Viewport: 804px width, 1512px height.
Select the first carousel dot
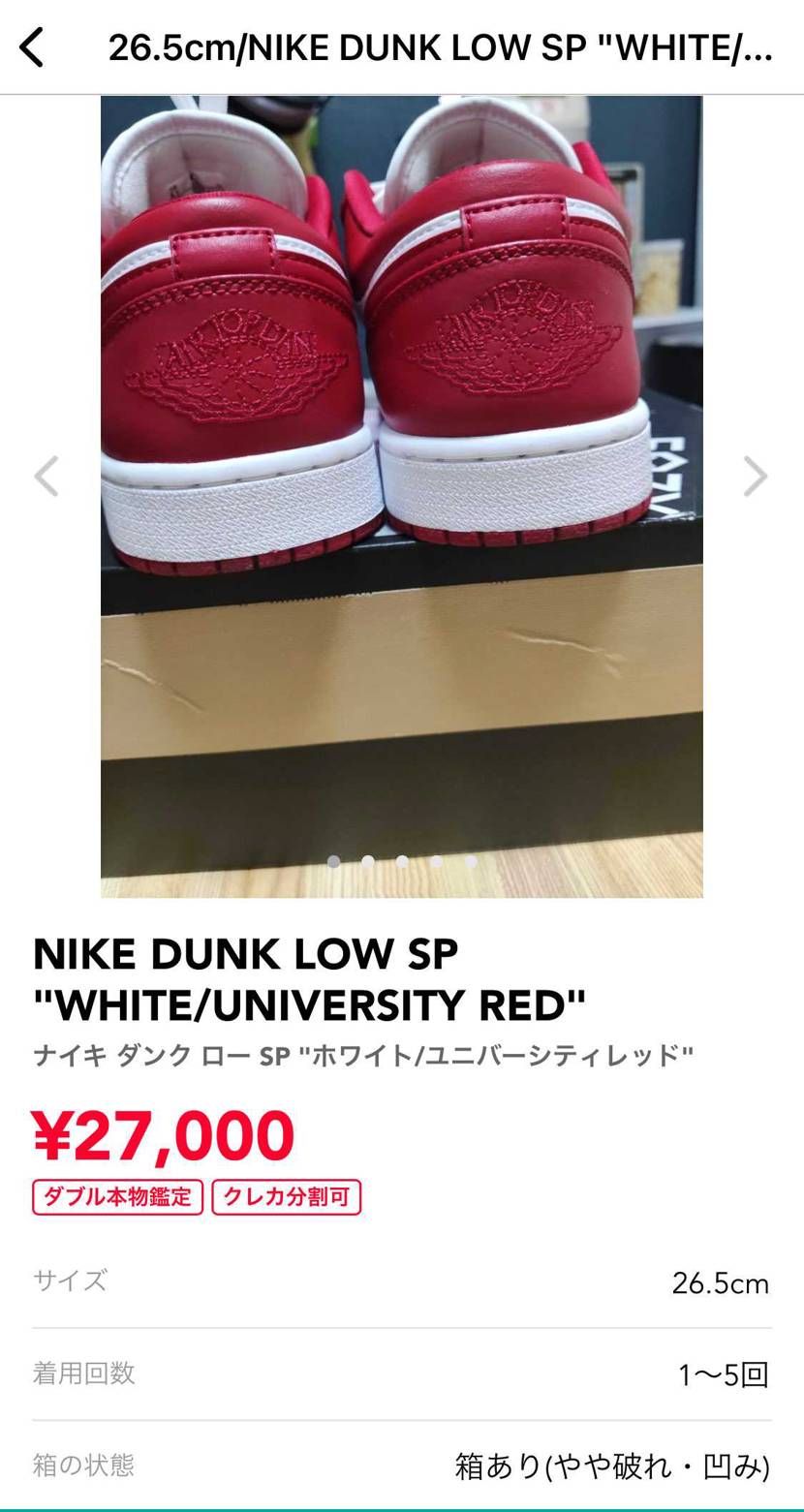pos(334,859)
